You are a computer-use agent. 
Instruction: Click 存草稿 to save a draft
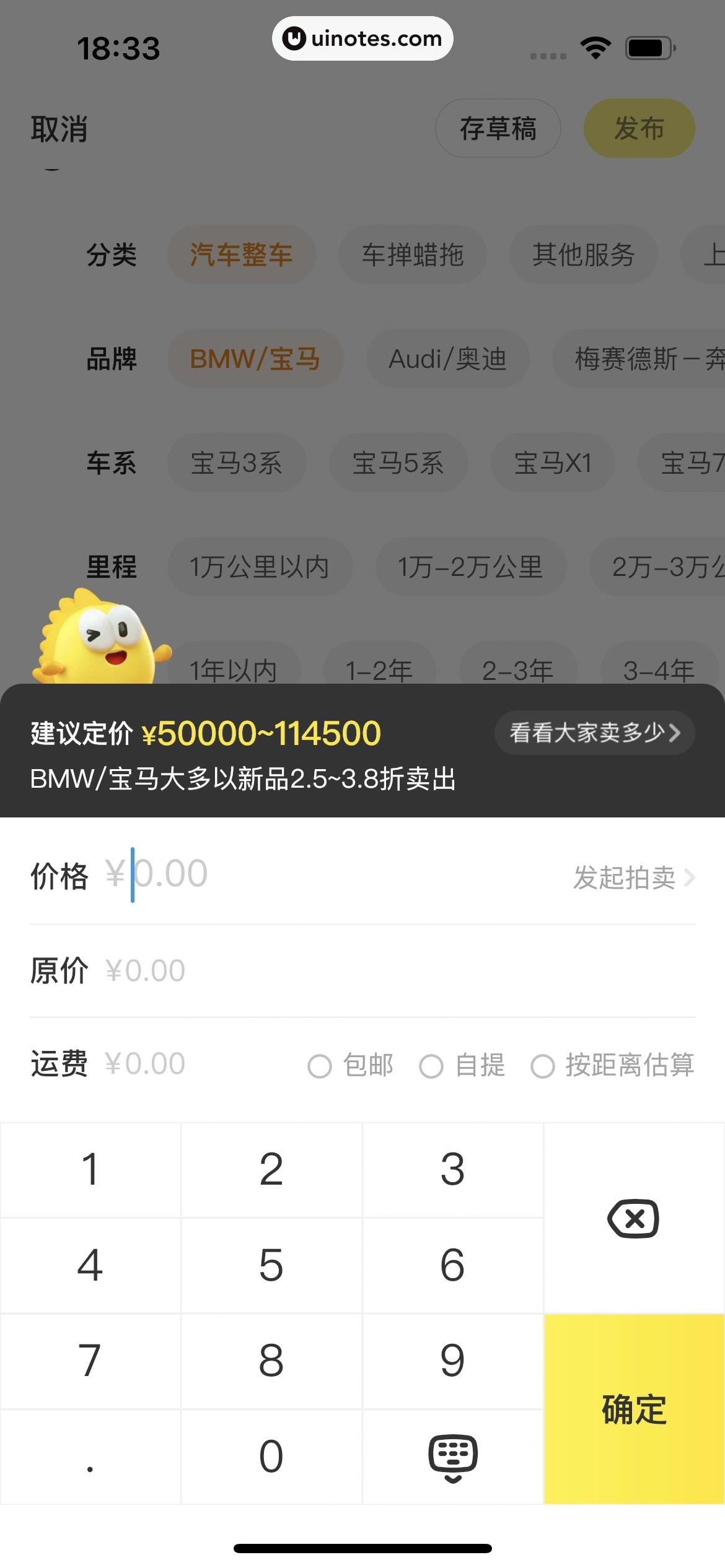pos(498,128)
